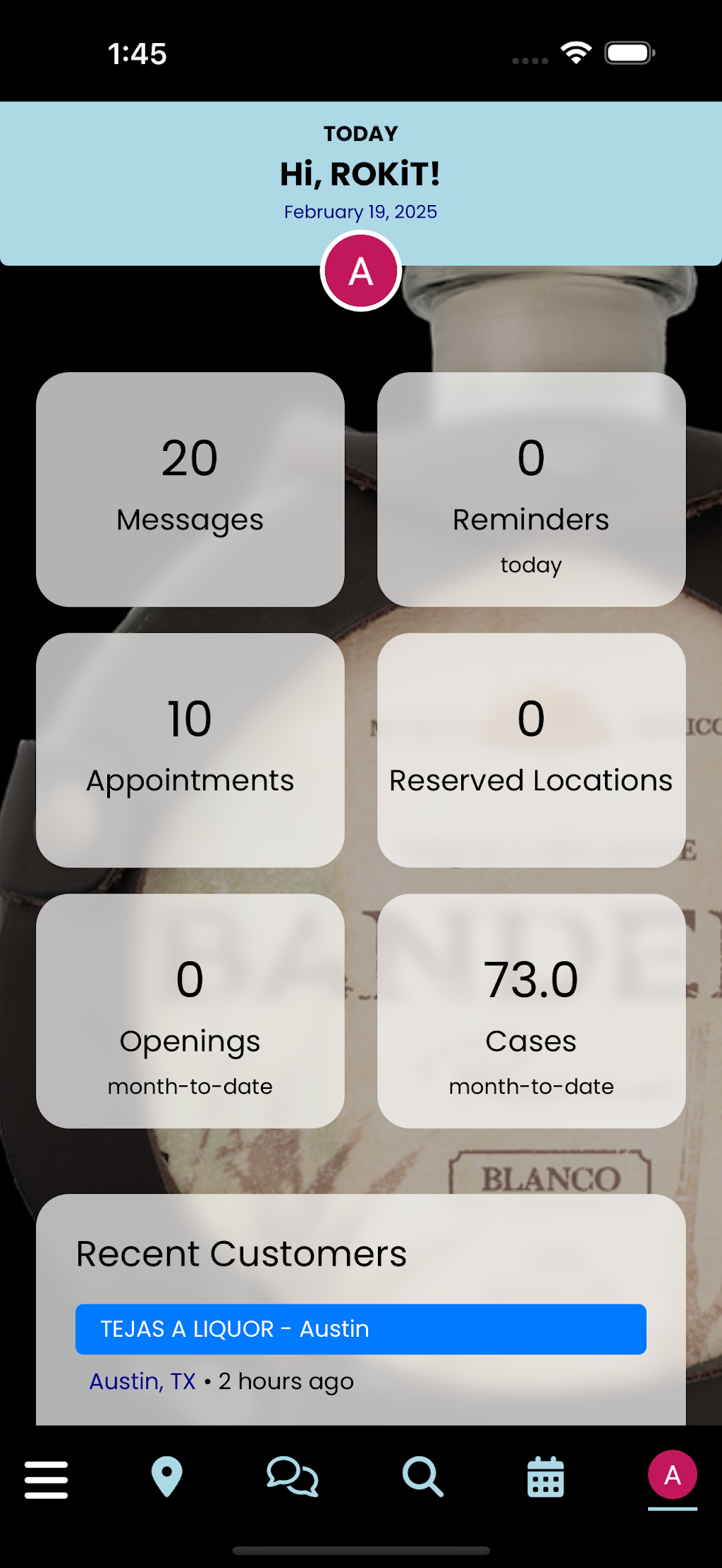Viewport: 722px width, 1568px height.
Task: Open TEJAS A LIQUOR - Austin customer
Action: (x=361, y=1329)
